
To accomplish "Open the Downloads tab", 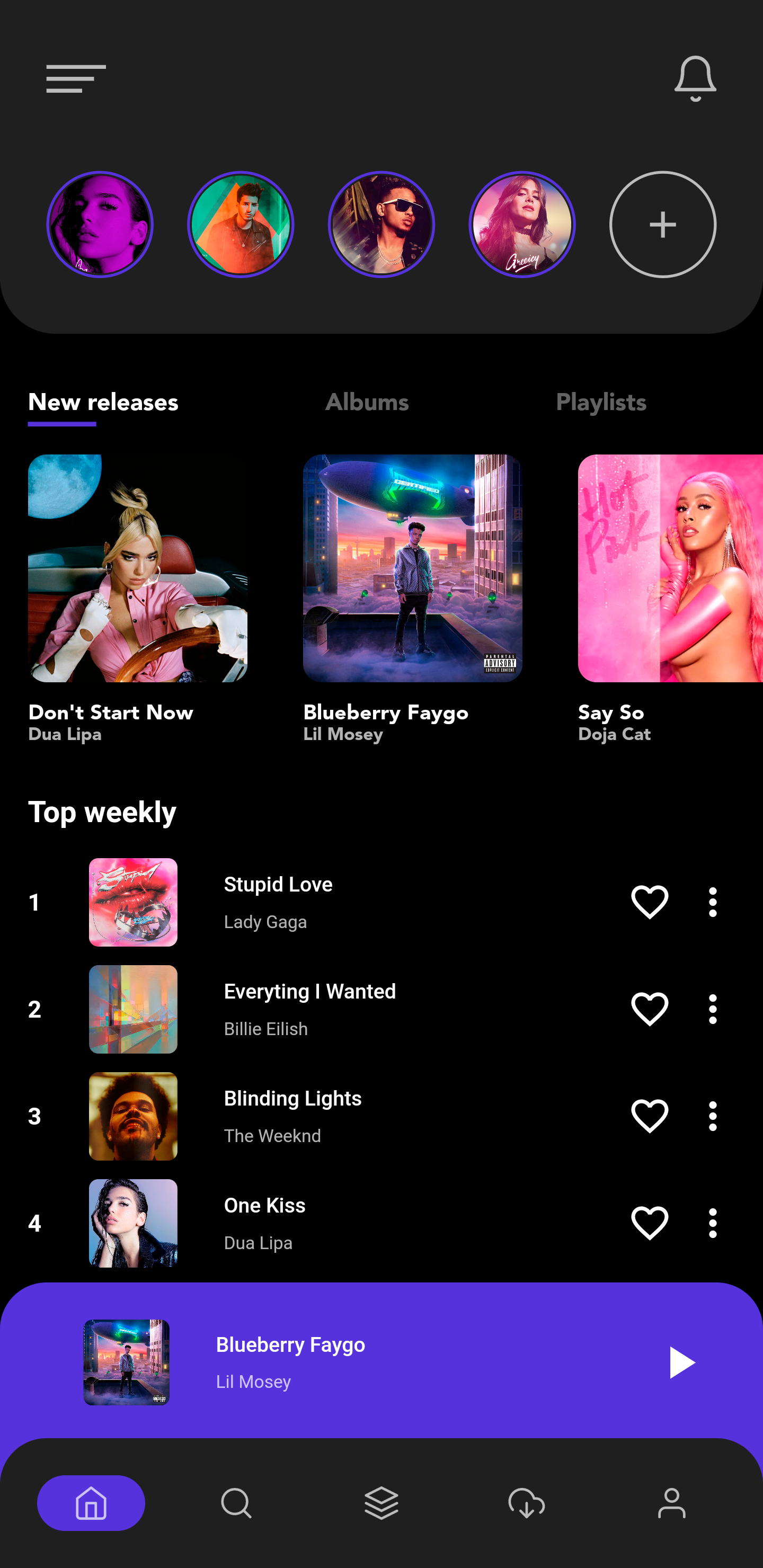I will 527,1503.
